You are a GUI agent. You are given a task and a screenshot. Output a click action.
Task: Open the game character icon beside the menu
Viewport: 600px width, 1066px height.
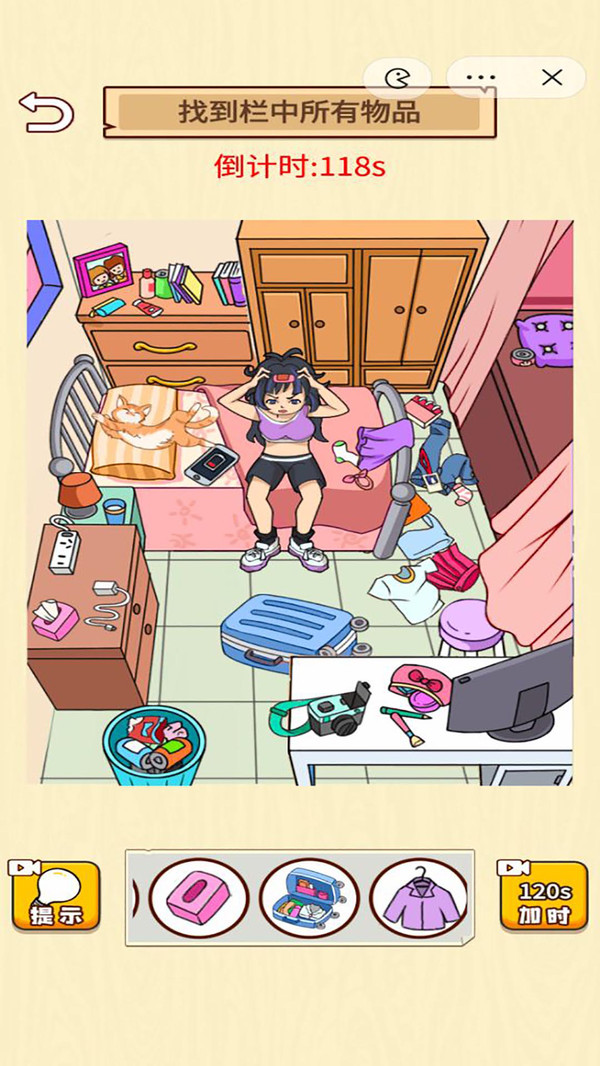[397, 77]
